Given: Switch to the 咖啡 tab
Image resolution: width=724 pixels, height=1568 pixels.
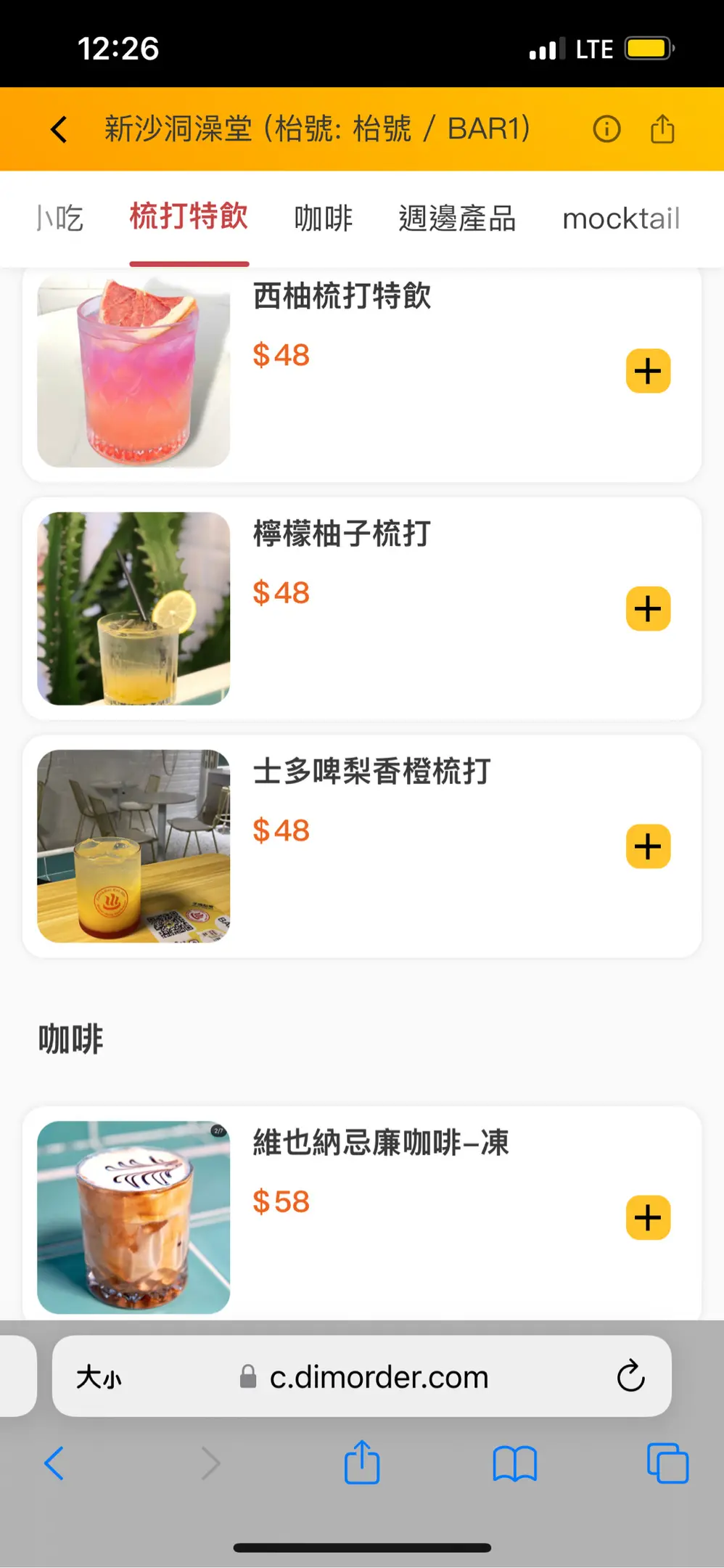Looking at the screenshot, I should pos(324,218).
